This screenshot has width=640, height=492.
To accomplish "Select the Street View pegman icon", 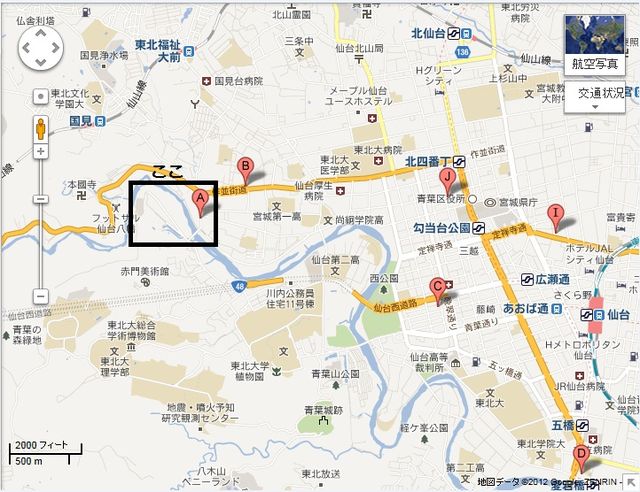I will (41, 128).
